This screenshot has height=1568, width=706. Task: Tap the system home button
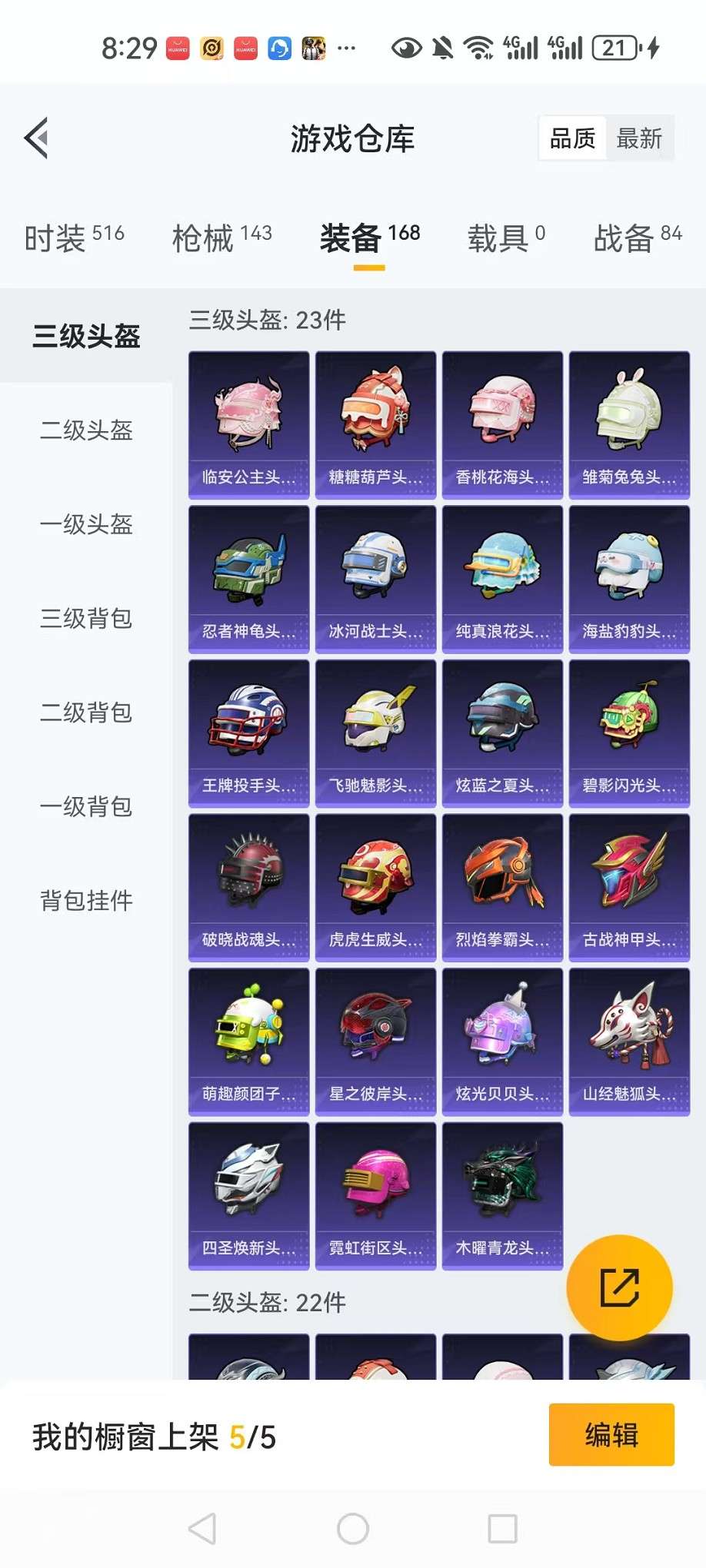point(353,1529)
